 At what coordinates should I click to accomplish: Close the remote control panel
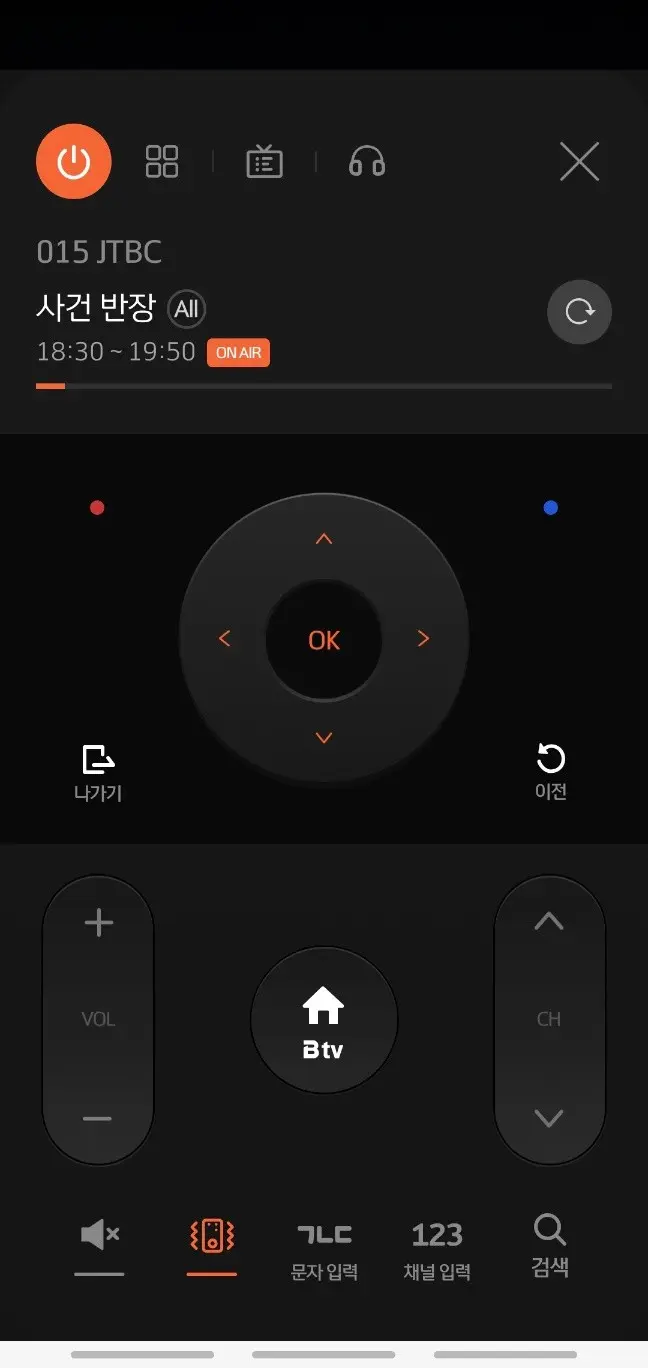(x=579, y=161)
